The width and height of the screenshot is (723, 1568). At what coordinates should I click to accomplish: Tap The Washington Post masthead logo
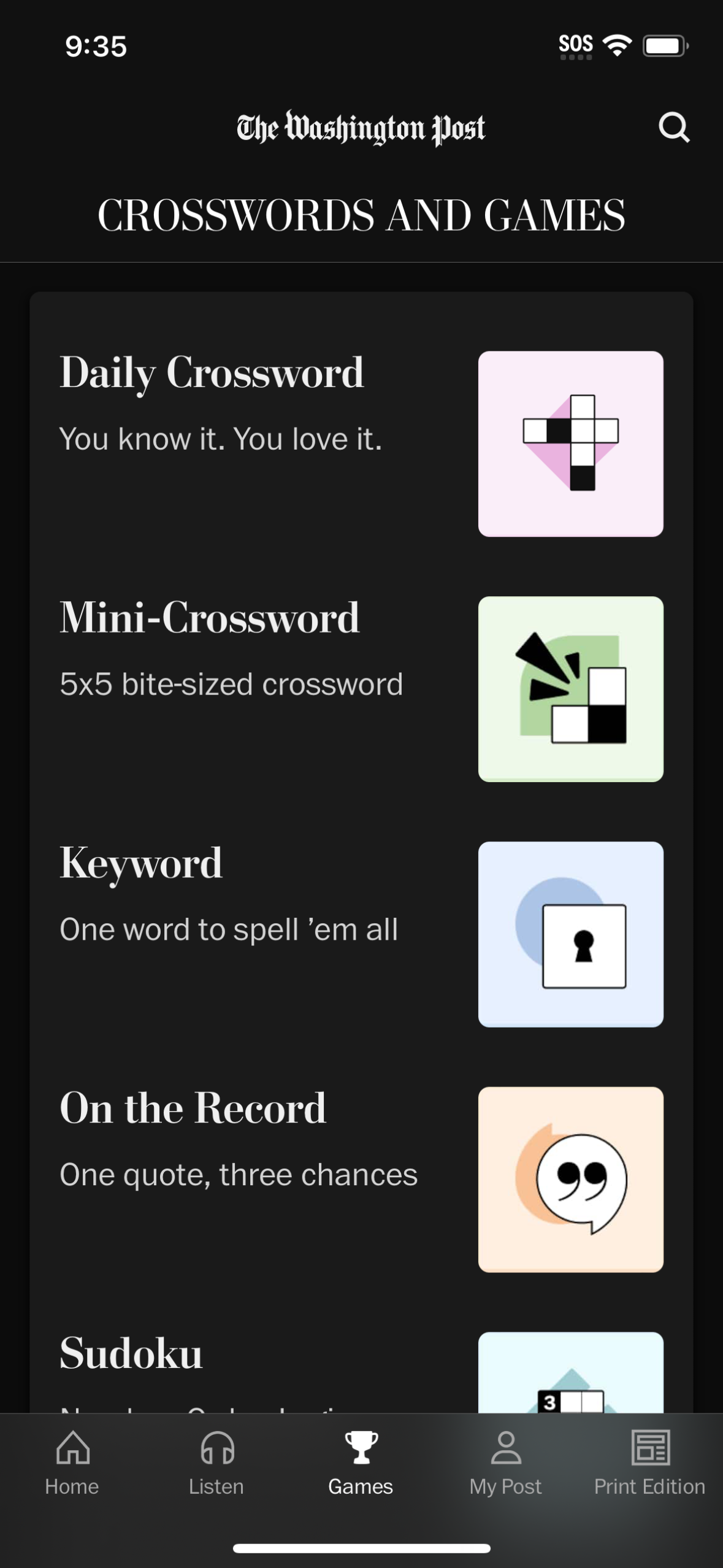(361, 127)
